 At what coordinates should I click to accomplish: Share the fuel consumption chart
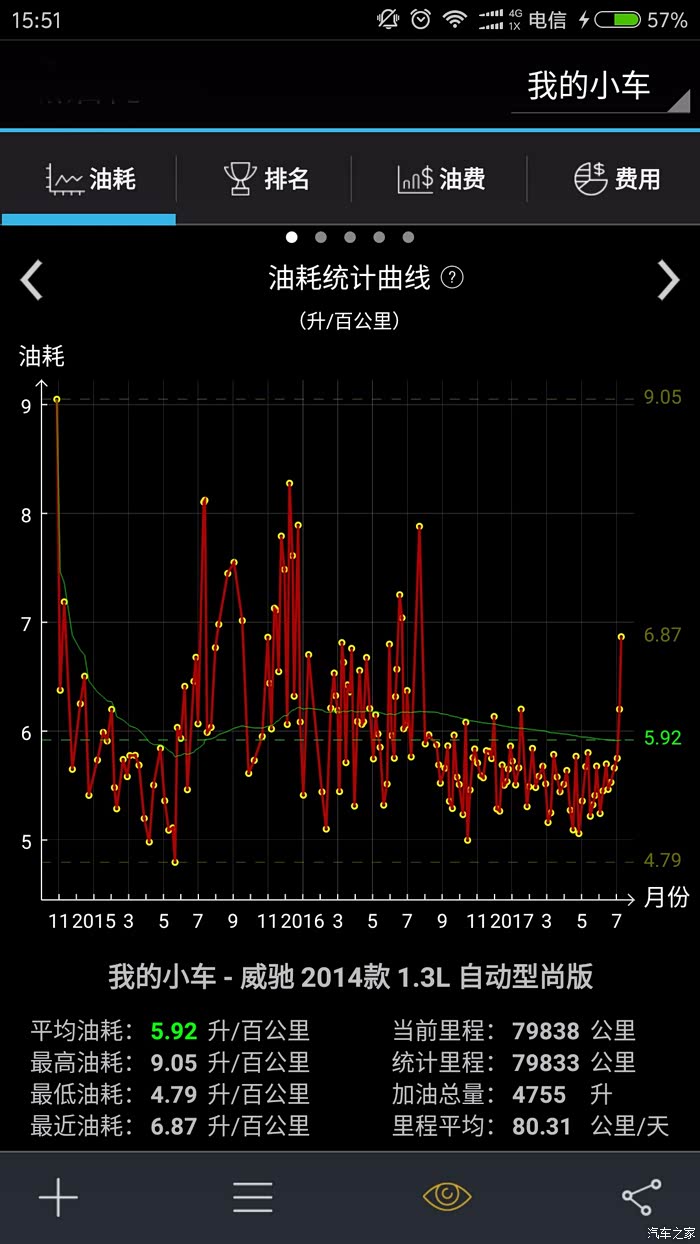[x=641, y=1197]
